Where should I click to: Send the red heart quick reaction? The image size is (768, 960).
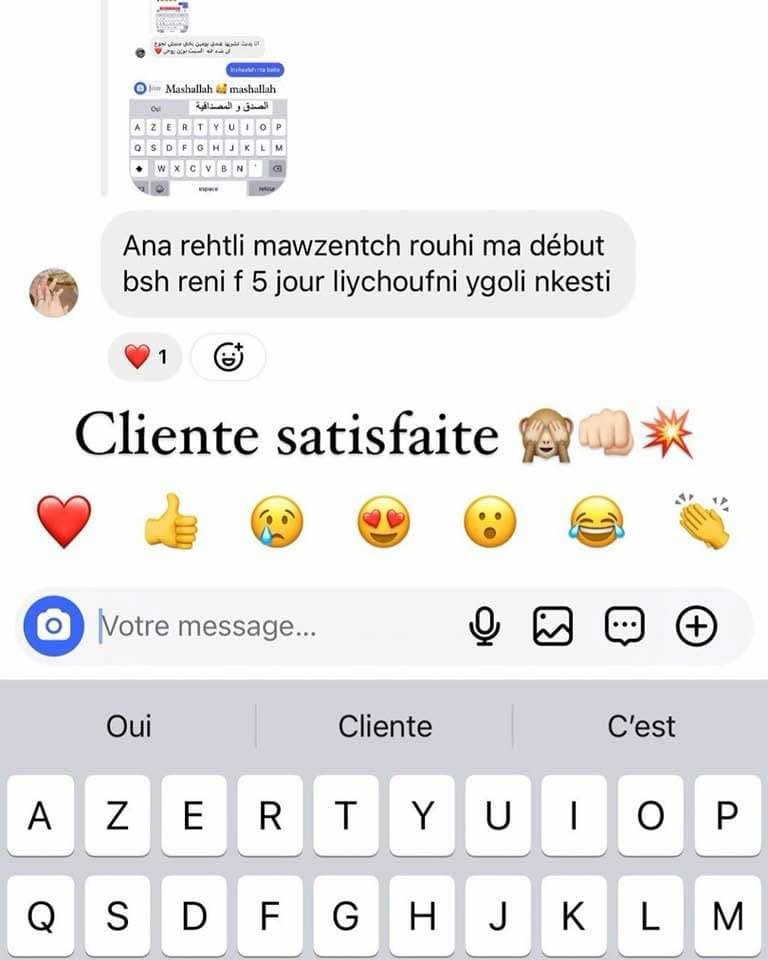pyautogui.click(x=64, y=522)
